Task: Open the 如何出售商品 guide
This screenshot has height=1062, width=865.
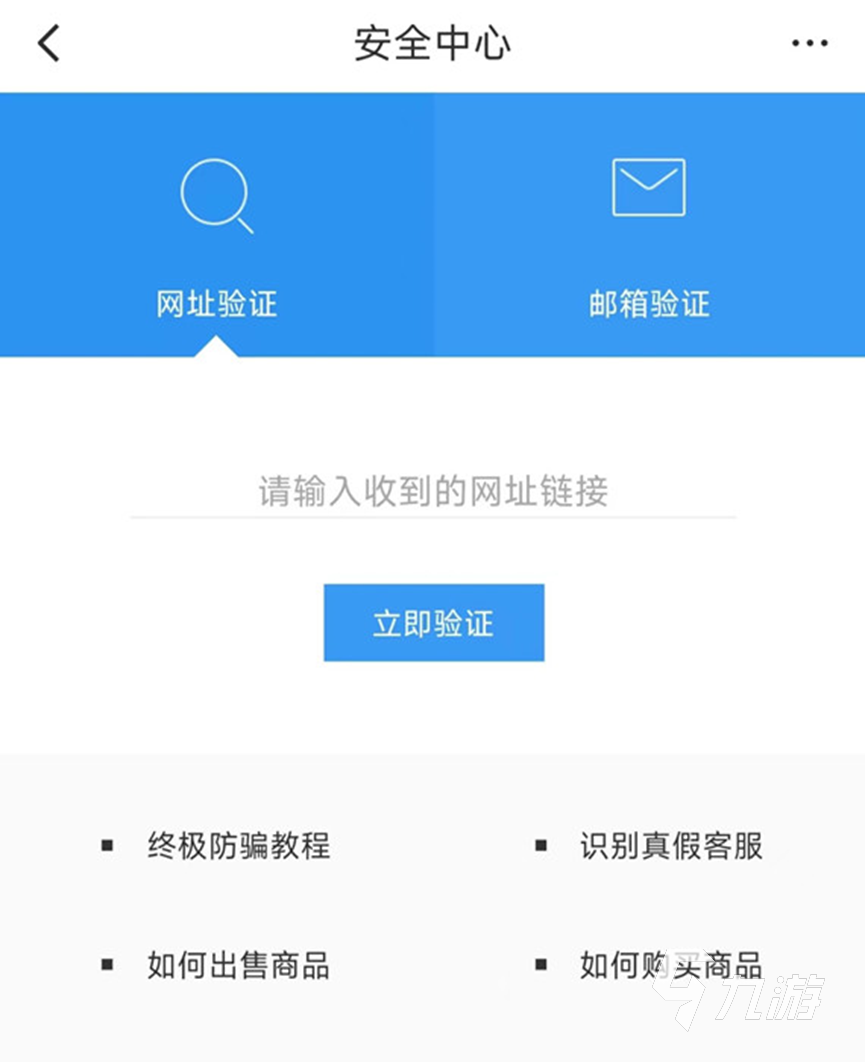Action: tap(238, 966)
